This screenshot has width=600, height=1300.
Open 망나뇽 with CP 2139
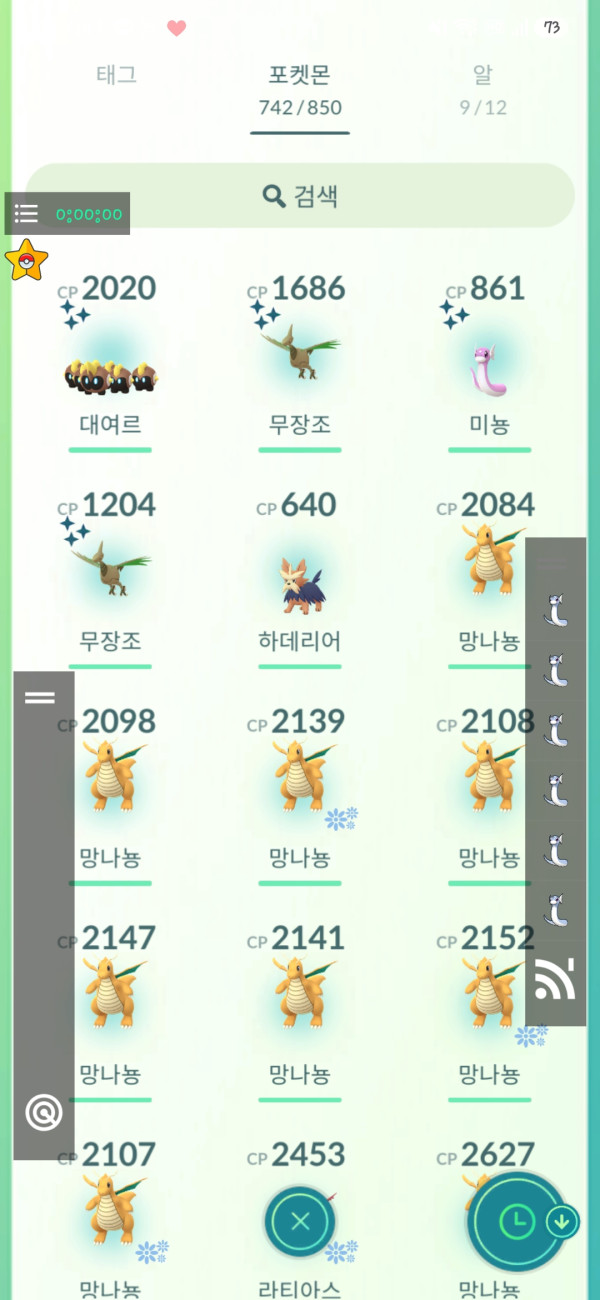tap(300, 795)
